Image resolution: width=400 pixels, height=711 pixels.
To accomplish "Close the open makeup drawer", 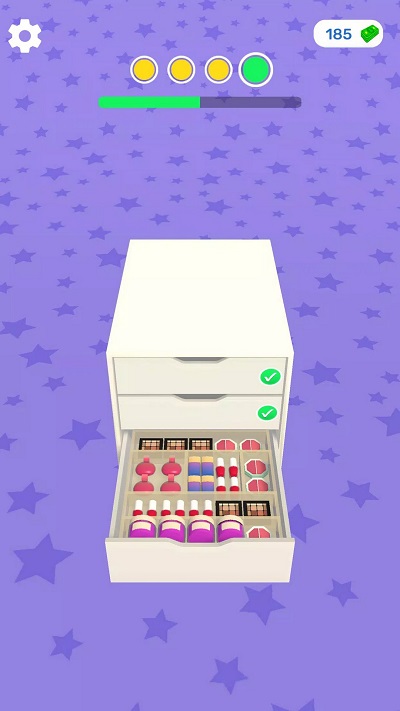I will 200,560.
